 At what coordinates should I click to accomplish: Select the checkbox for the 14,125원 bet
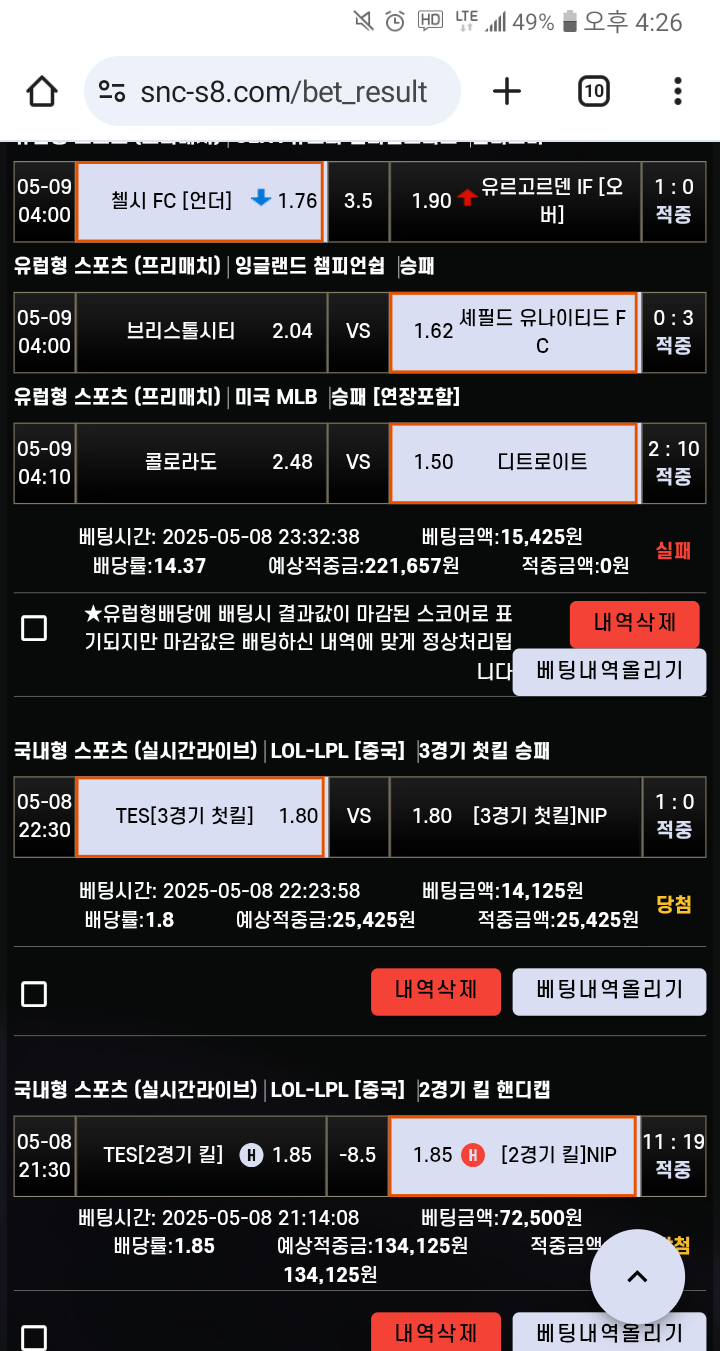click(x=34, y=994)
